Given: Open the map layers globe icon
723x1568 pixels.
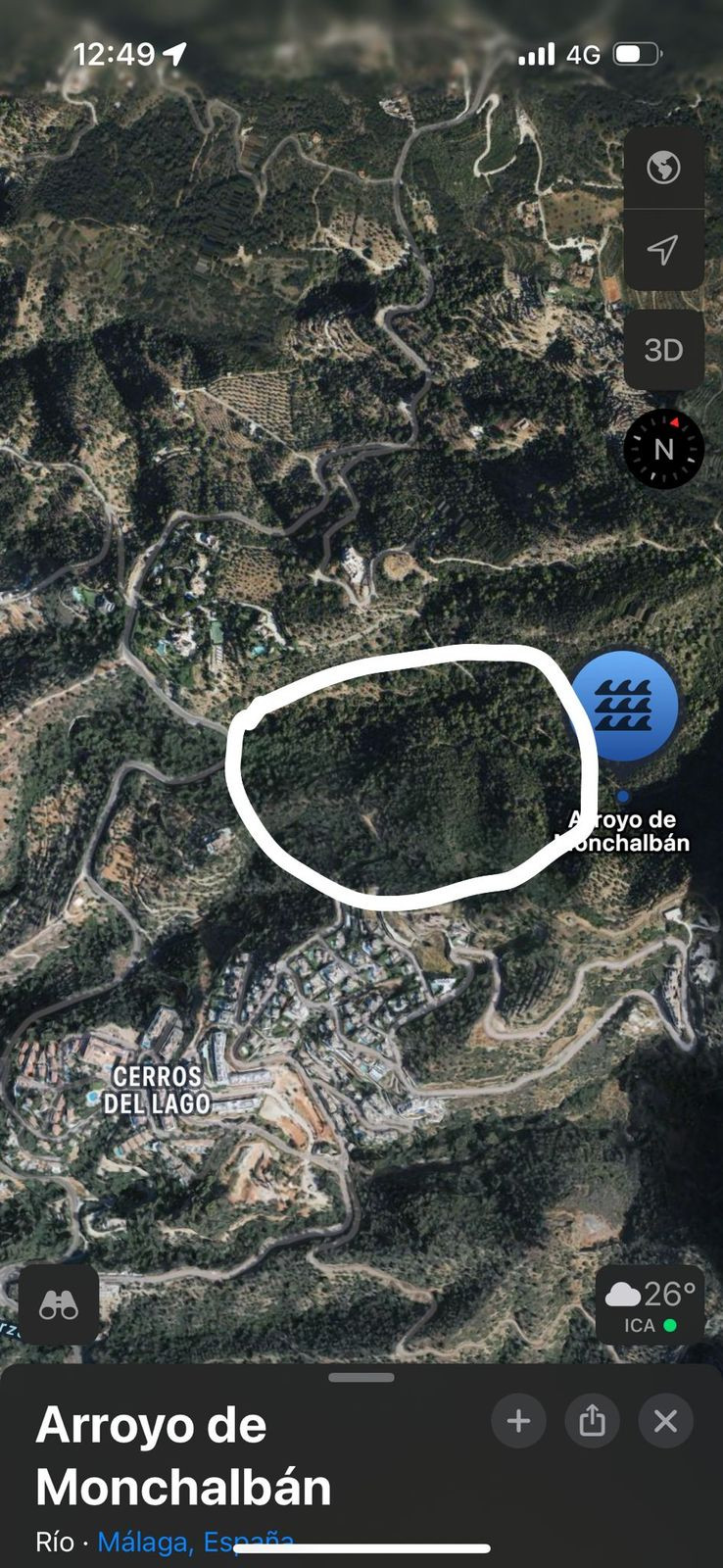Looking at the screenshot, I should click(x=663, y=169).
